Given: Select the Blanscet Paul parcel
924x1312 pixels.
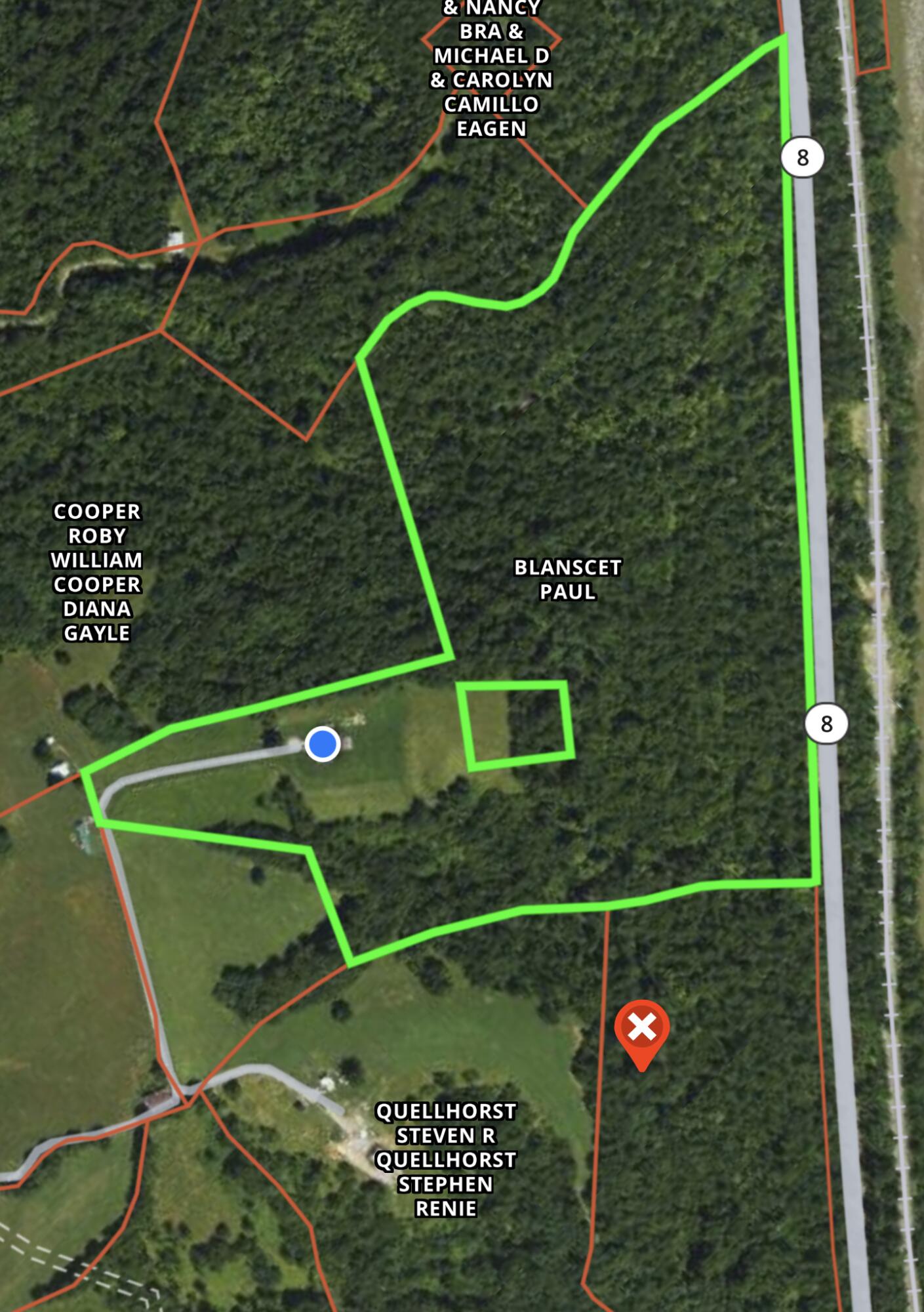Looking at the screenshot, I should point(567,579).
